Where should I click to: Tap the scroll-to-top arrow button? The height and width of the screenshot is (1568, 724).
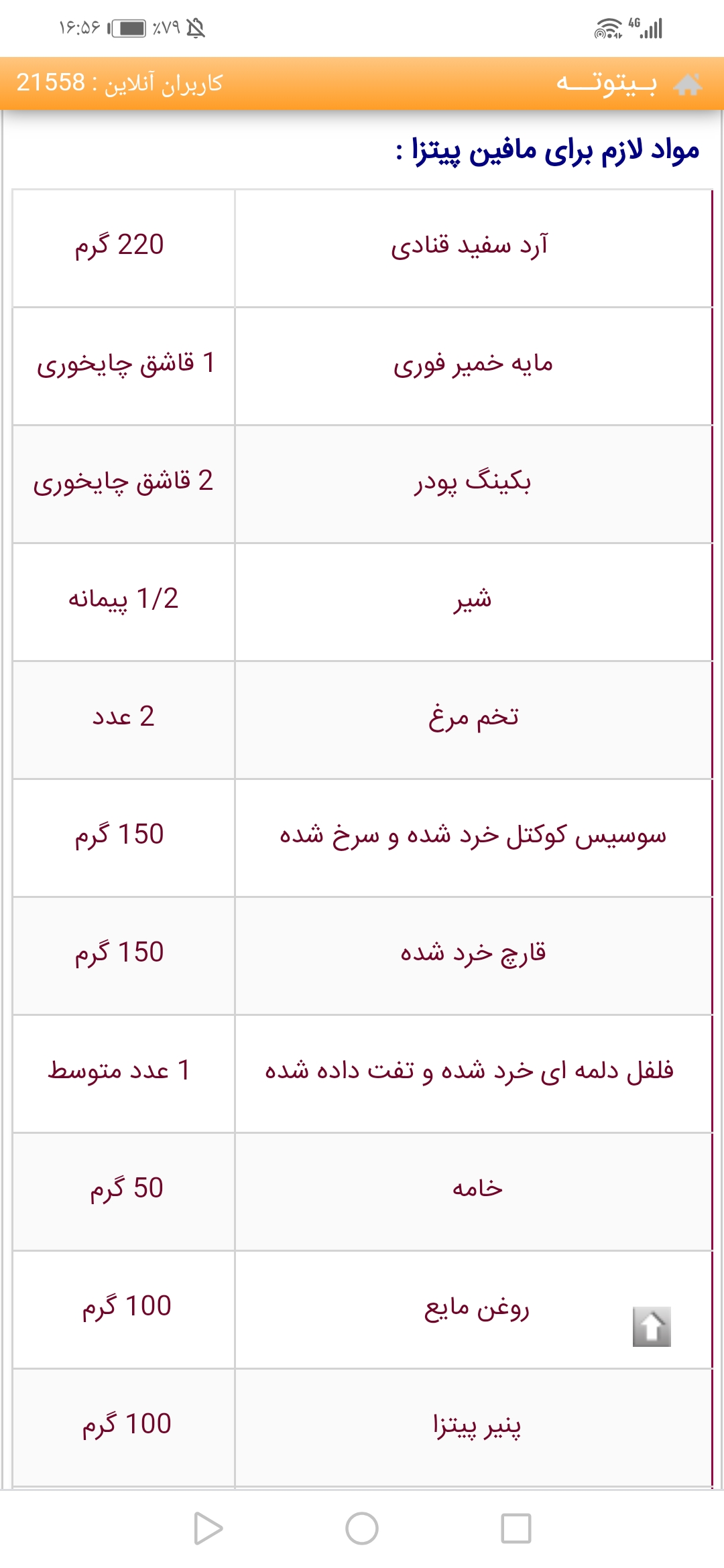point(652,1326)
